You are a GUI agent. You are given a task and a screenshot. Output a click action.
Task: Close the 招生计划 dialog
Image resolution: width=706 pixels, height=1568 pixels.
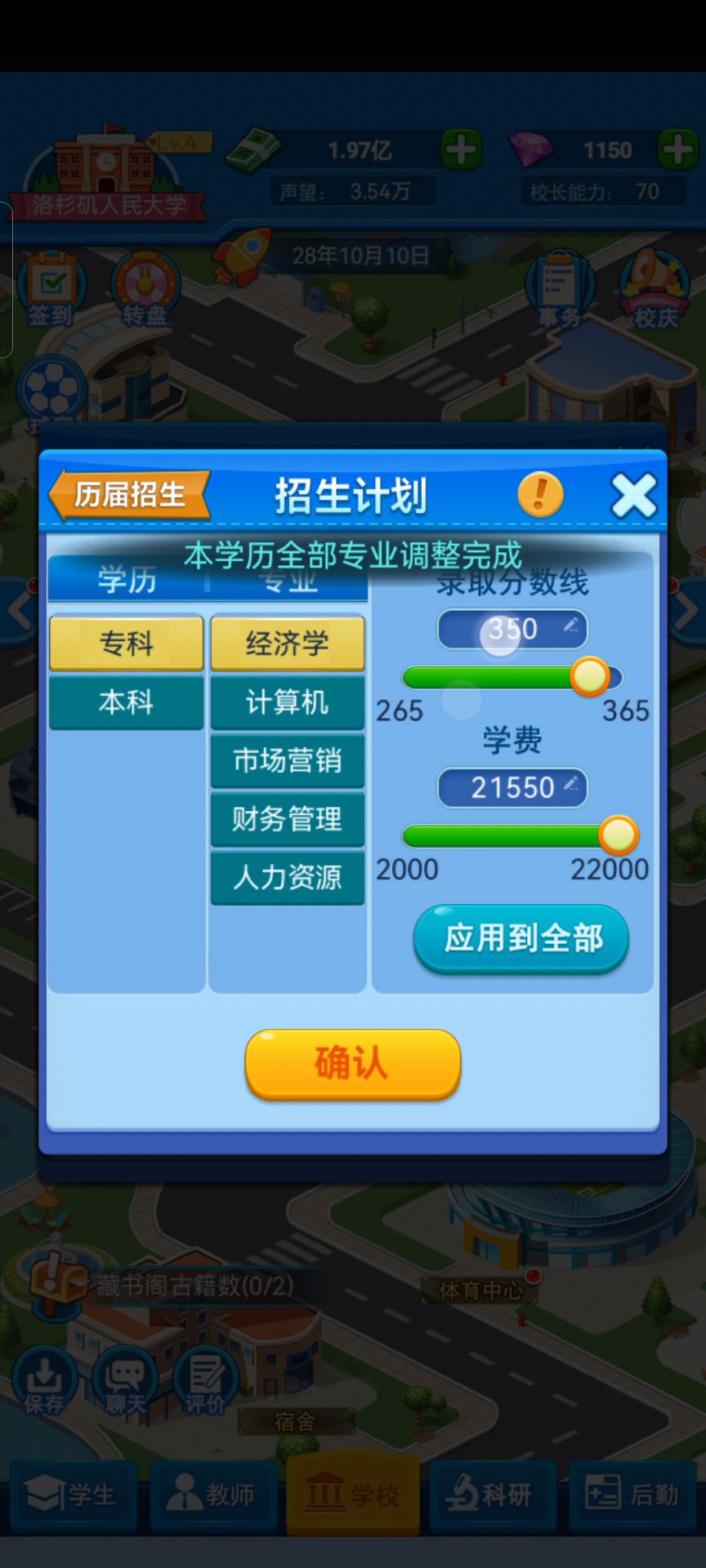[633, 495]
